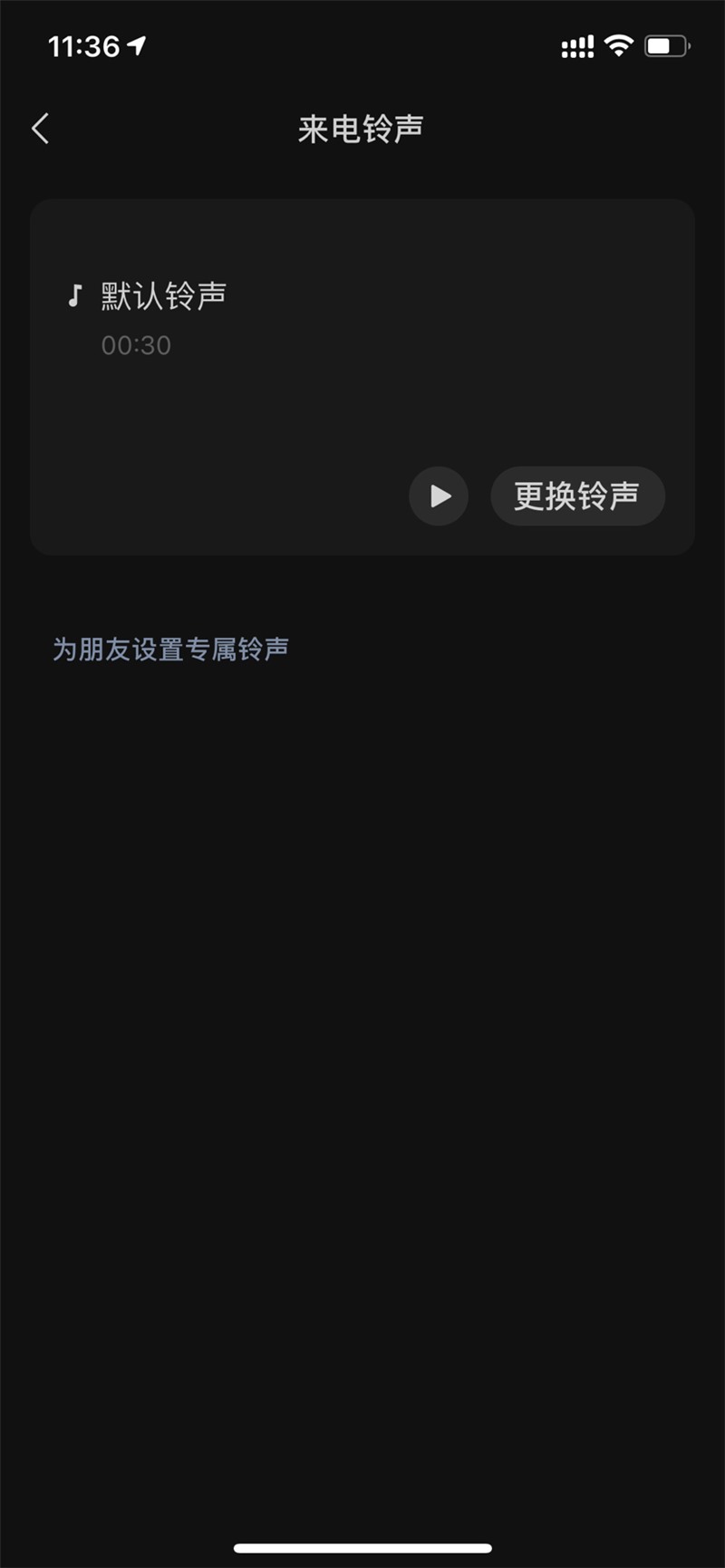Image resolution: width=725 pixels, height=1568 pixels.
Task: Tap the music note icon beside 默认铃声
Action: point(74,294)
